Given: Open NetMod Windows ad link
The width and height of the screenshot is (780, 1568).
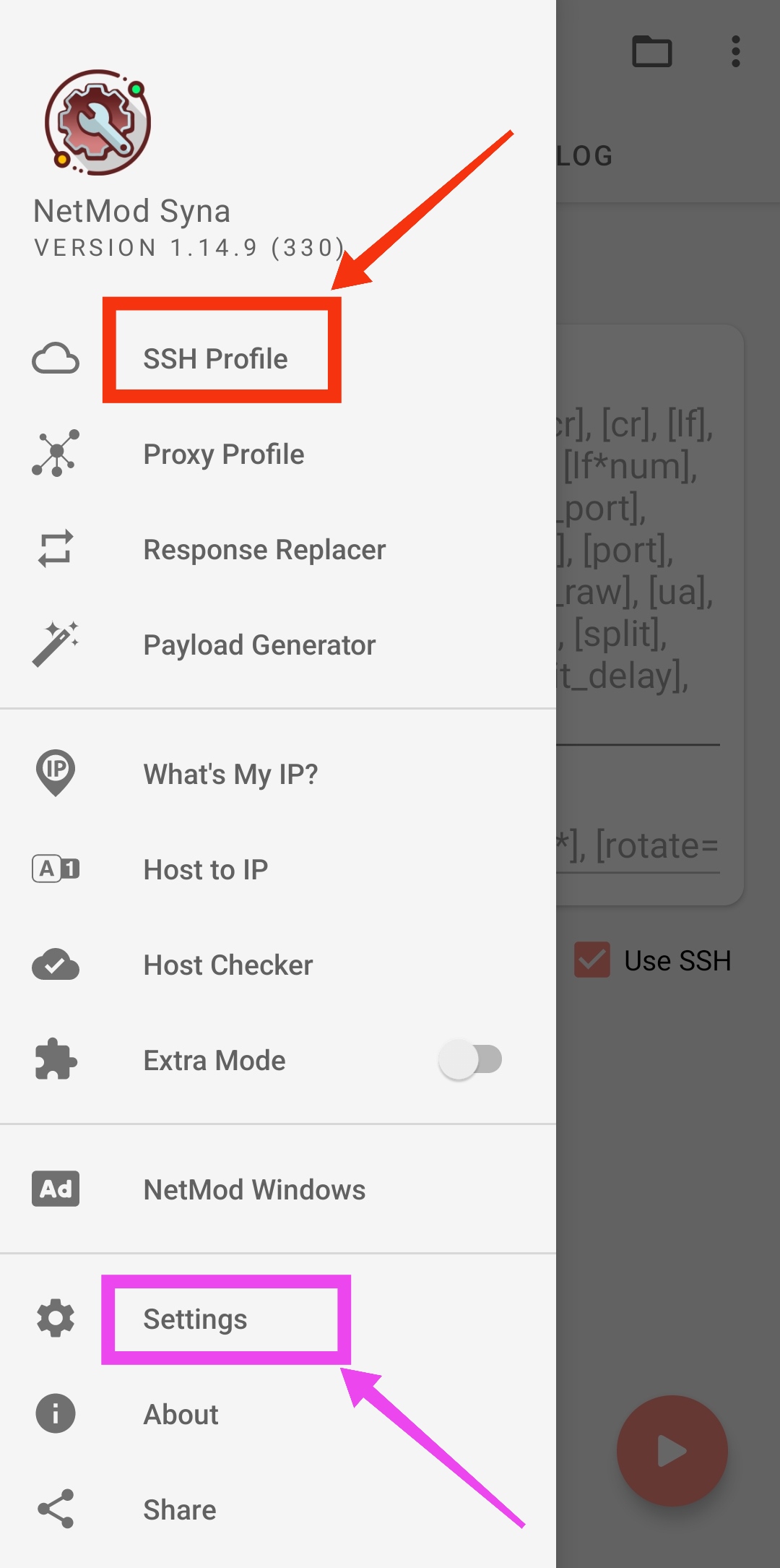Looking at the screenshot, I should (x=254, y=1190).
